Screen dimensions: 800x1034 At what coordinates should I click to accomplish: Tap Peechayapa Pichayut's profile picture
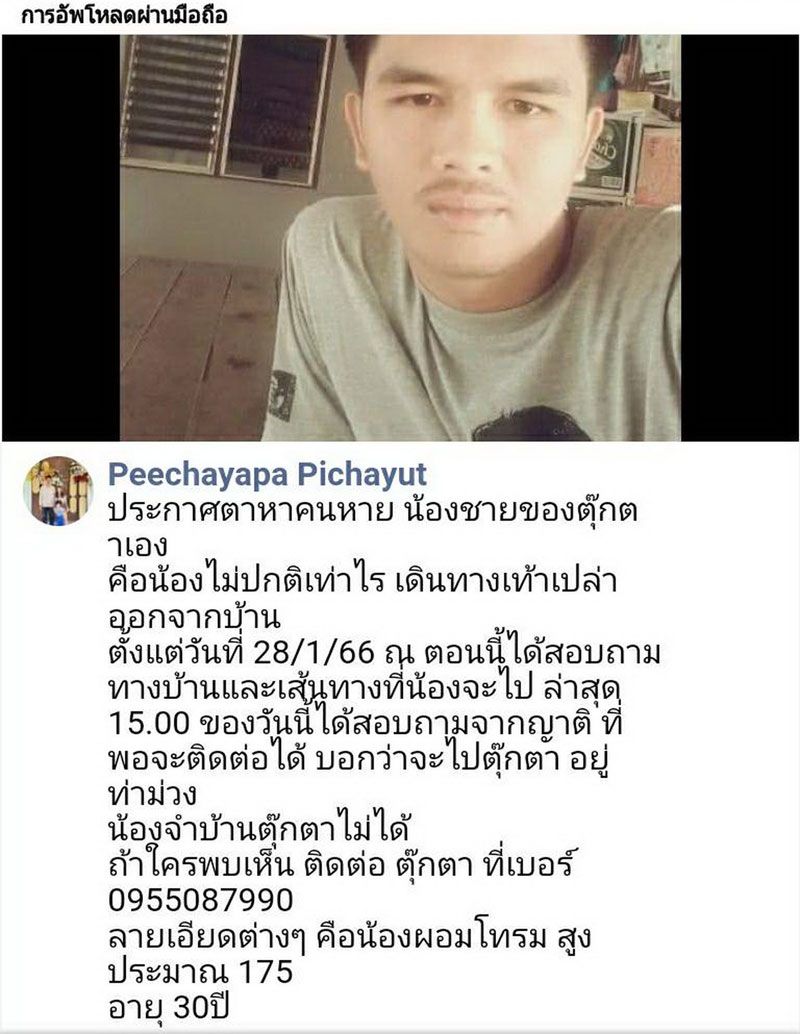58,491
